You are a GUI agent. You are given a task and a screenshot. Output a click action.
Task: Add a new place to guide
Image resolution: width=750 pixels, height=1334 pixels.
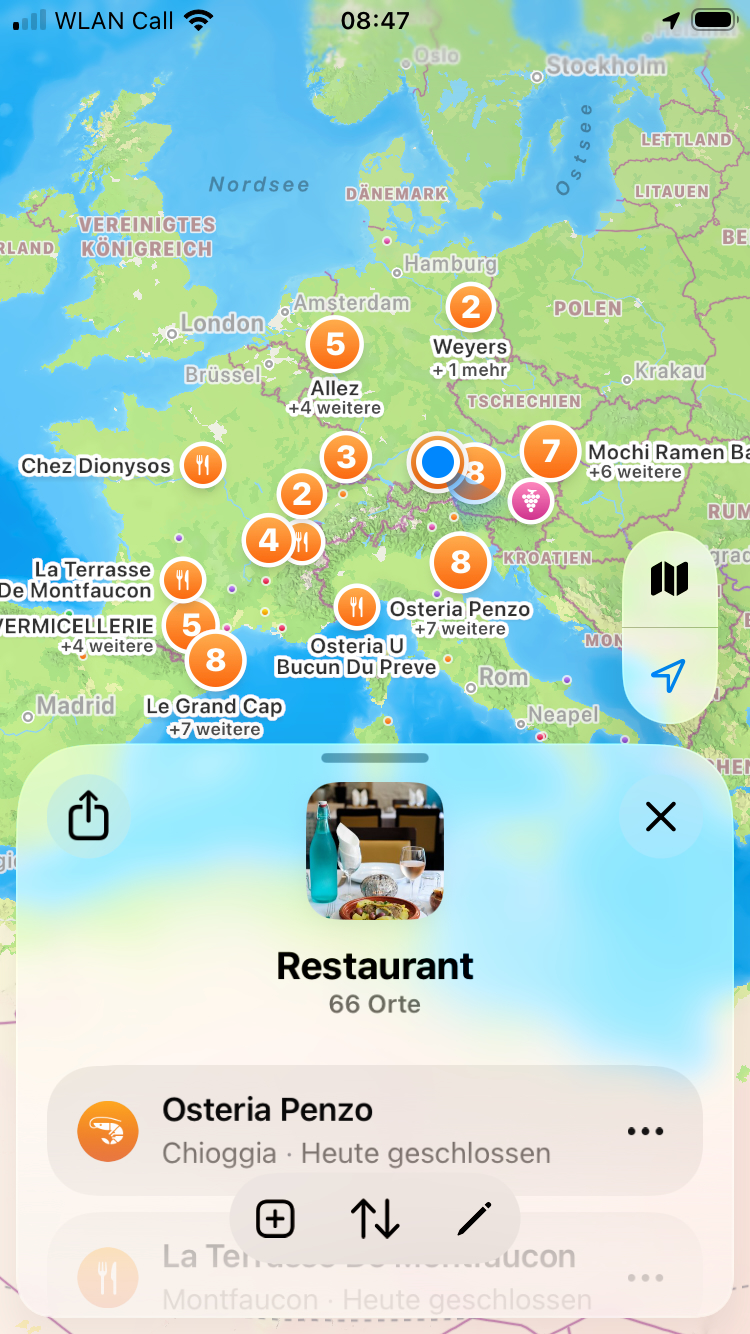[275, 1219]
